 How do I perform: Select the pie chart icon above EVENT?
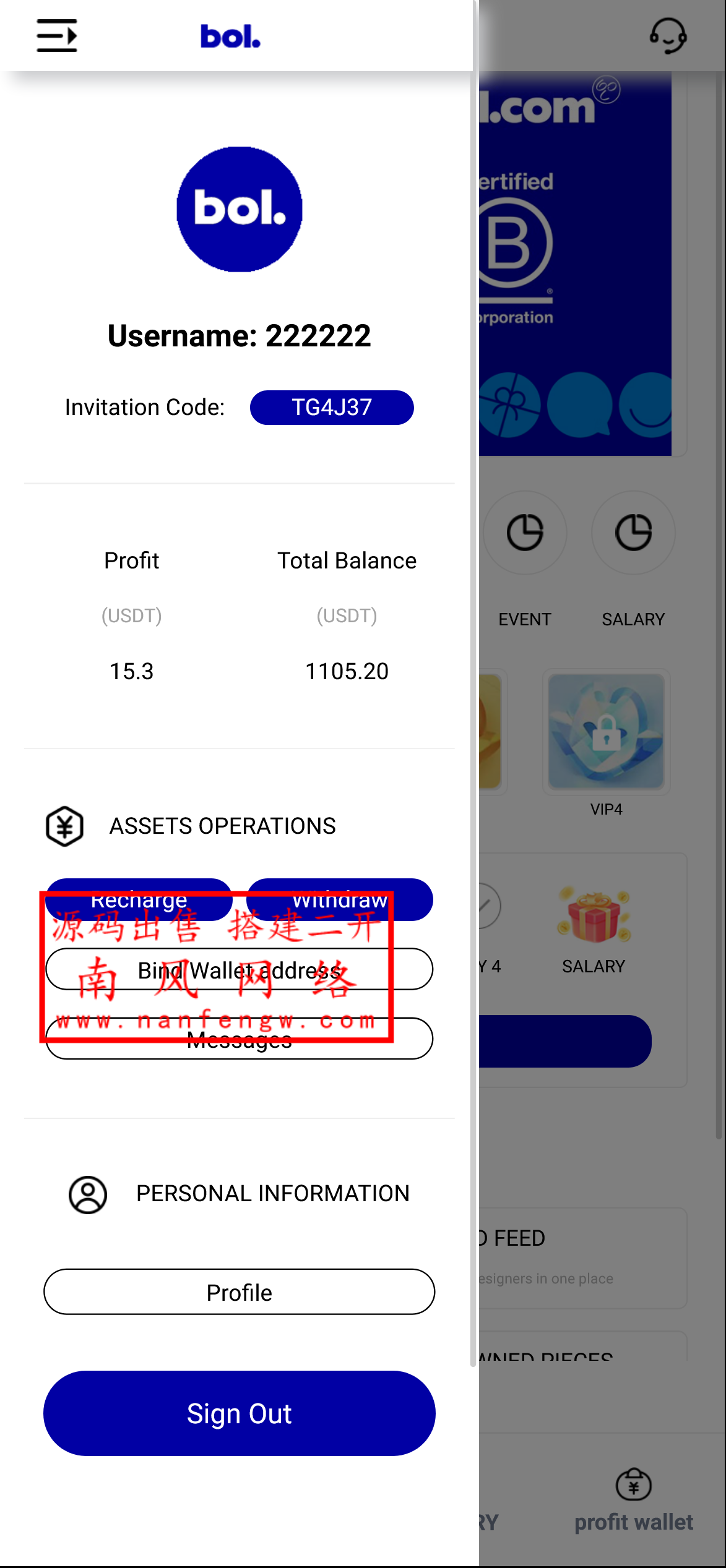pos(525,532)
